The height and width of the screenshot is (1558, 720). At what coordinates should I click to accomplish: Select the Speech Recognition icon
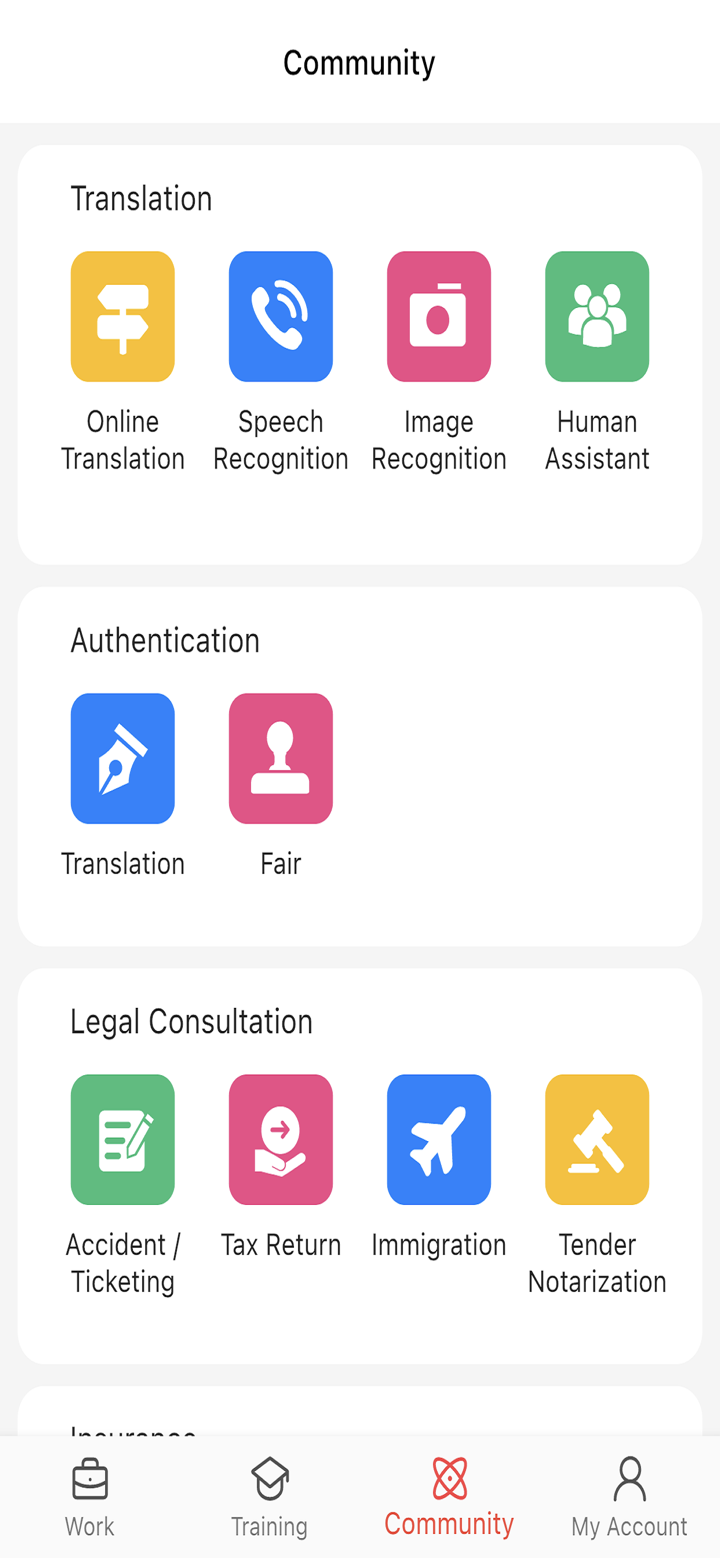[x=280, y=316]
